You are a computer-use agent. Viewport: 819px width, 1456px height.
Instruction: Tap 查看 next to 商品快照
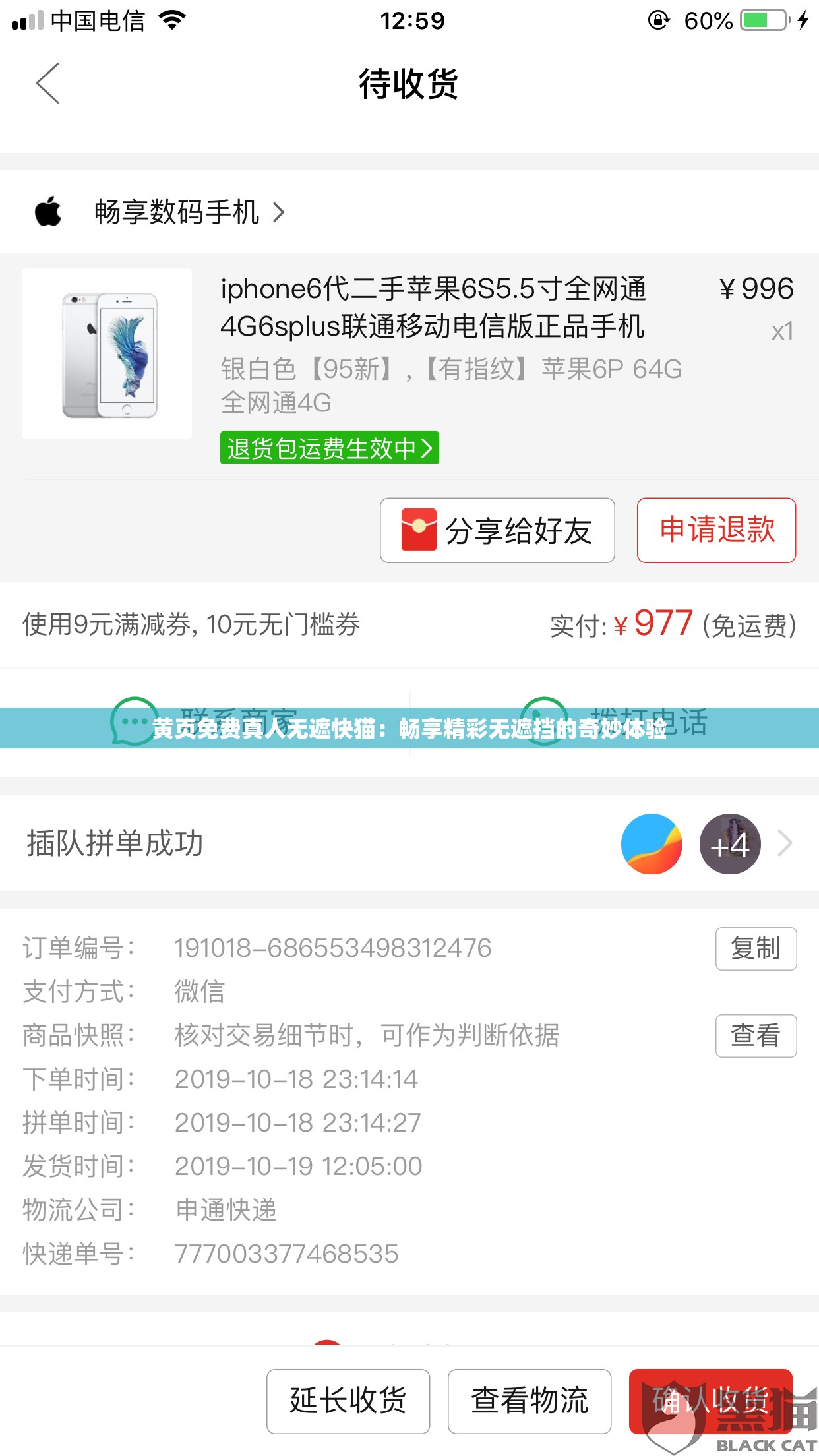point(756,1036)
